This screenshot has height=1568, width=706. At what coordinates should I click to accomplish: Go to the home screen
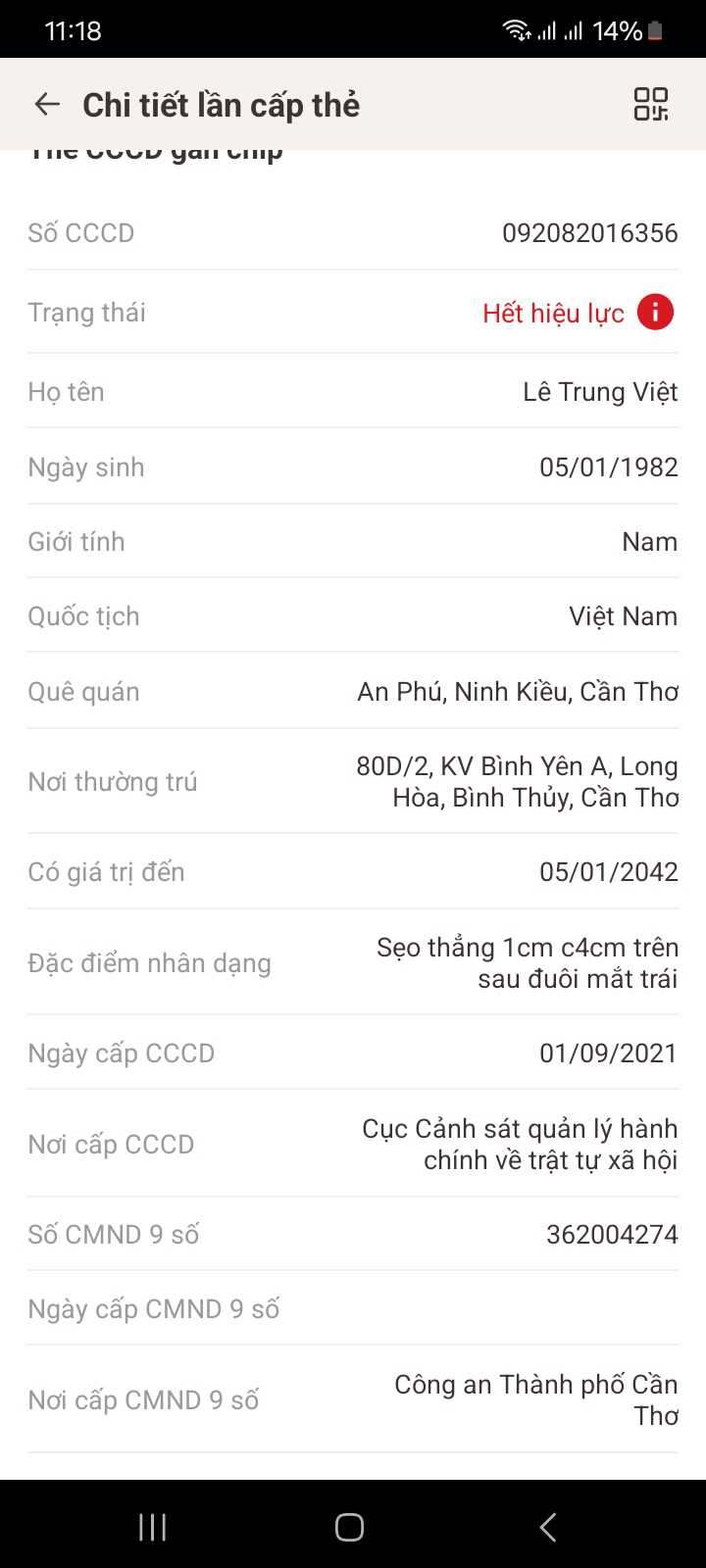coord(349,1527)
